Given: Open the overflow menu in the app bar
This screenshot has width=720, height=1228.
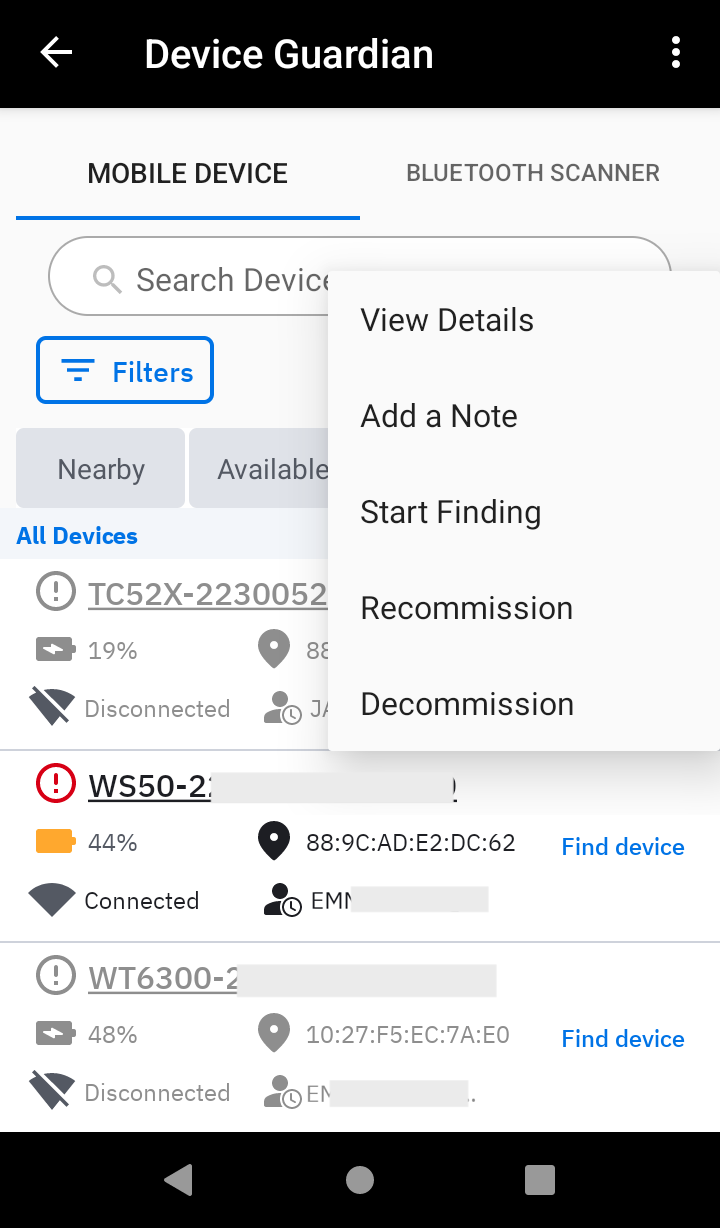Looking at the screenshot, I should [676, 53].
